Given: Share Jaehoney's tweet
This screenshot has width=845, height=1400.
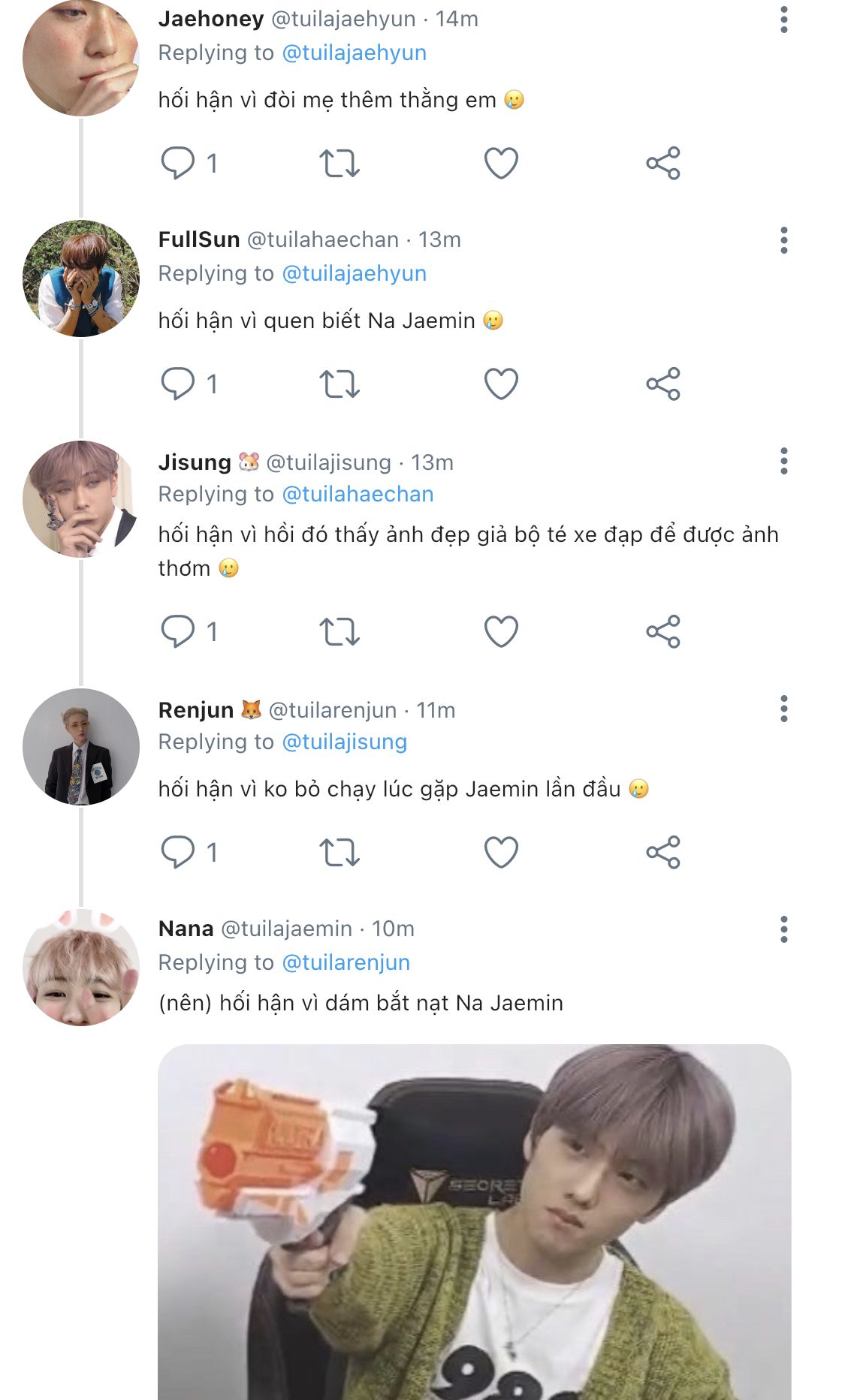Looking at the screenshot, I should click(663, 163).
